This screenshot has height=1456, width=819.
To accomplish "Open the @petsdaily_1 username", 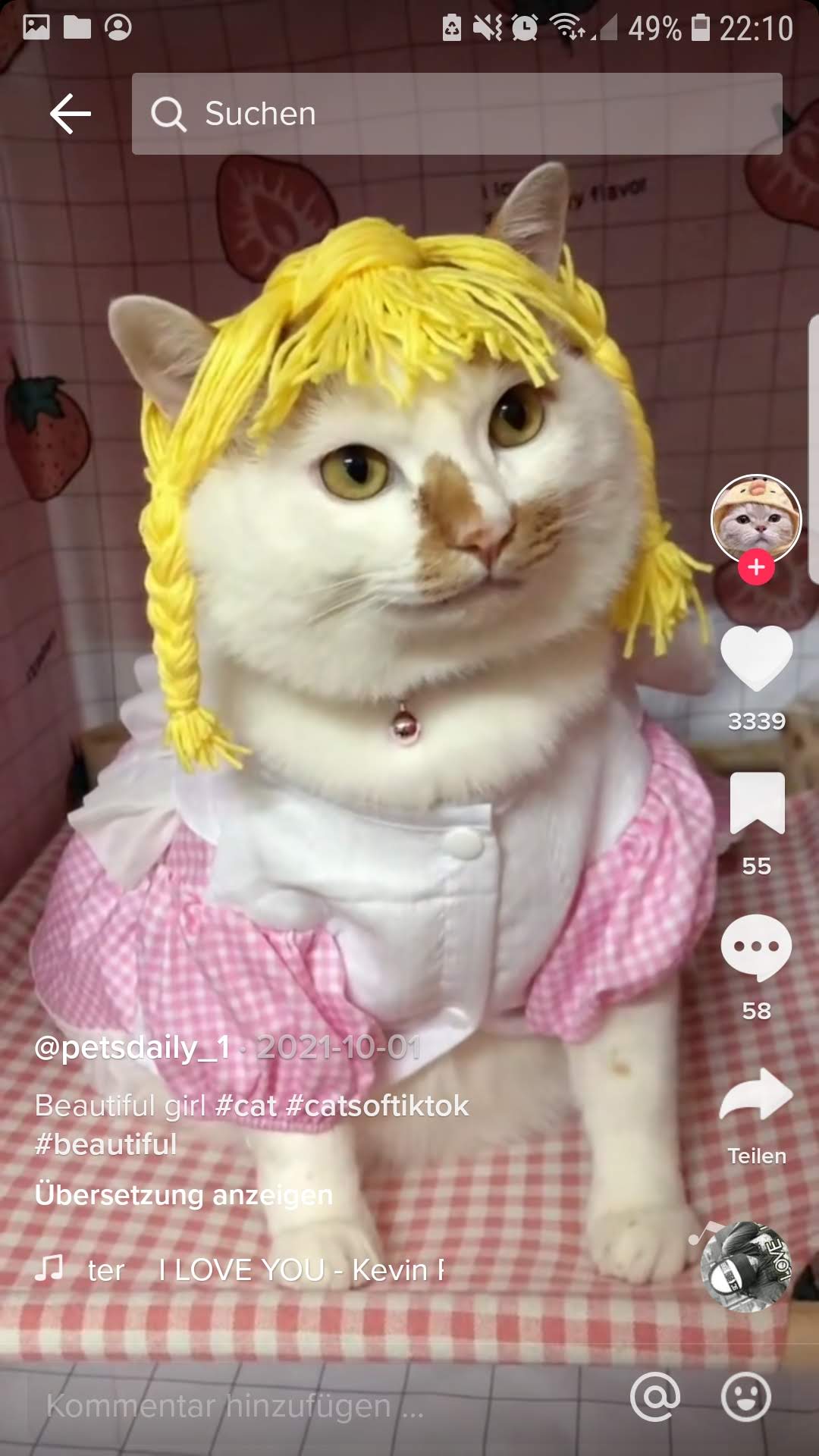I will [x=133, y=1048].
